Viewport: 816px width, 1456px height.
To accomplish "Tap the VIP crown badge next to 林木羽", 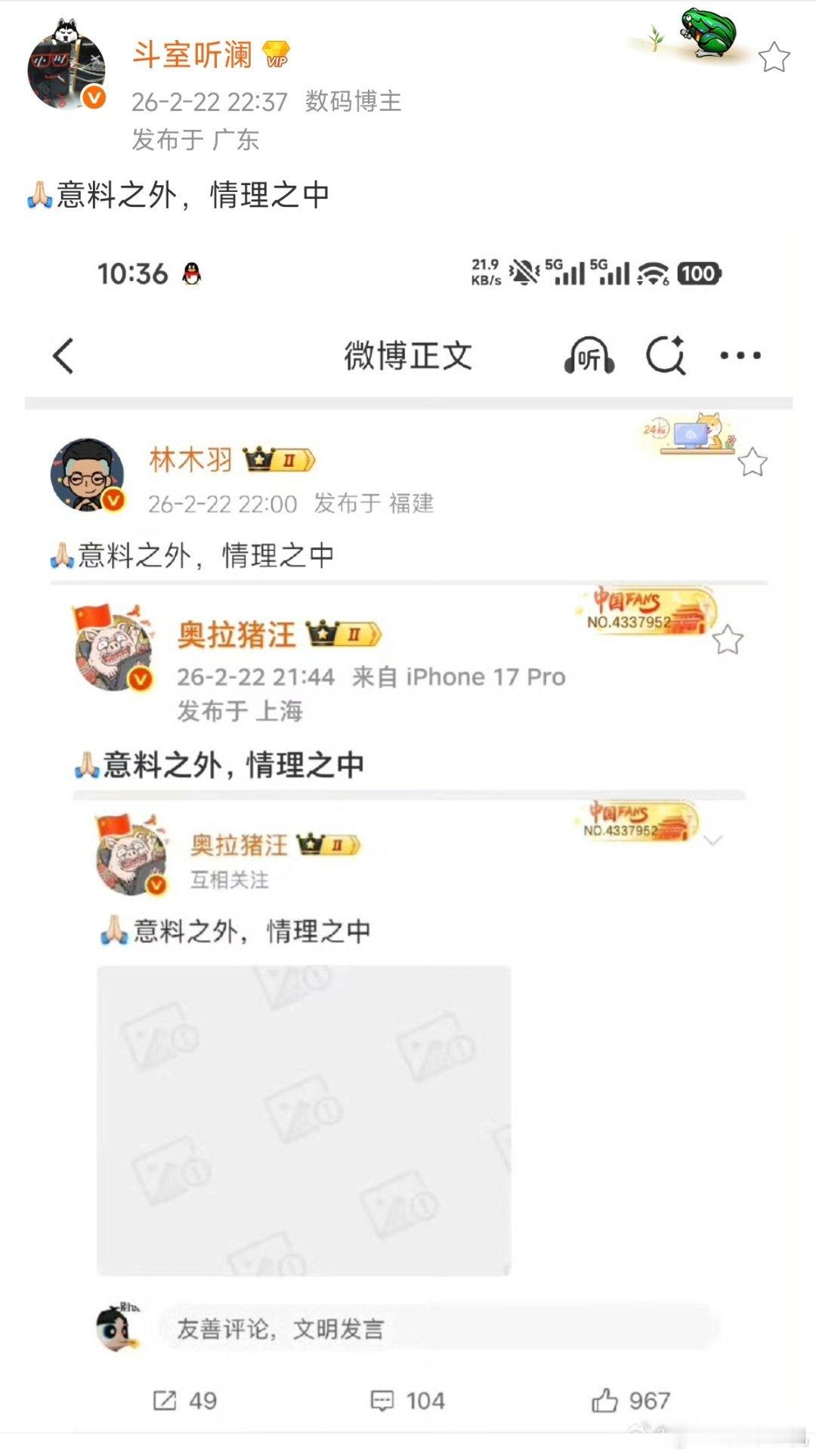I will click(278, 458).
